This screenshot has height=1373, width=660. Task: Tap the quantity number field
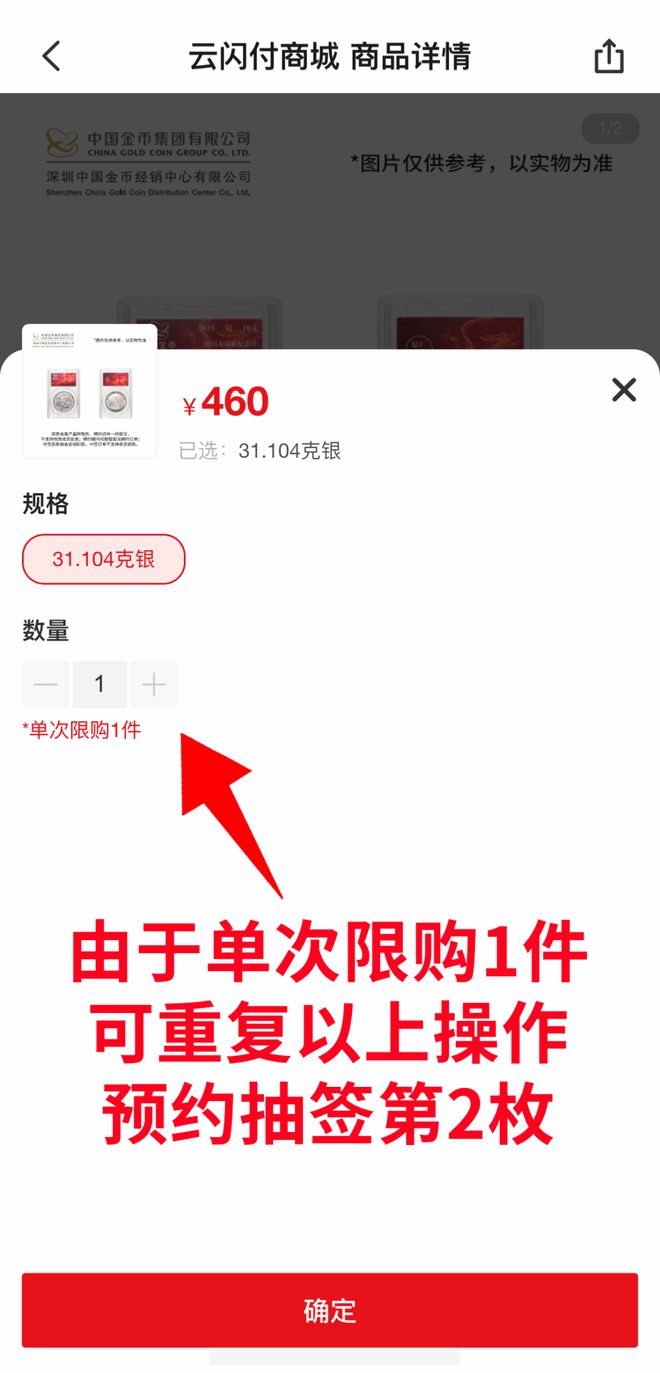tap(99, 685)
